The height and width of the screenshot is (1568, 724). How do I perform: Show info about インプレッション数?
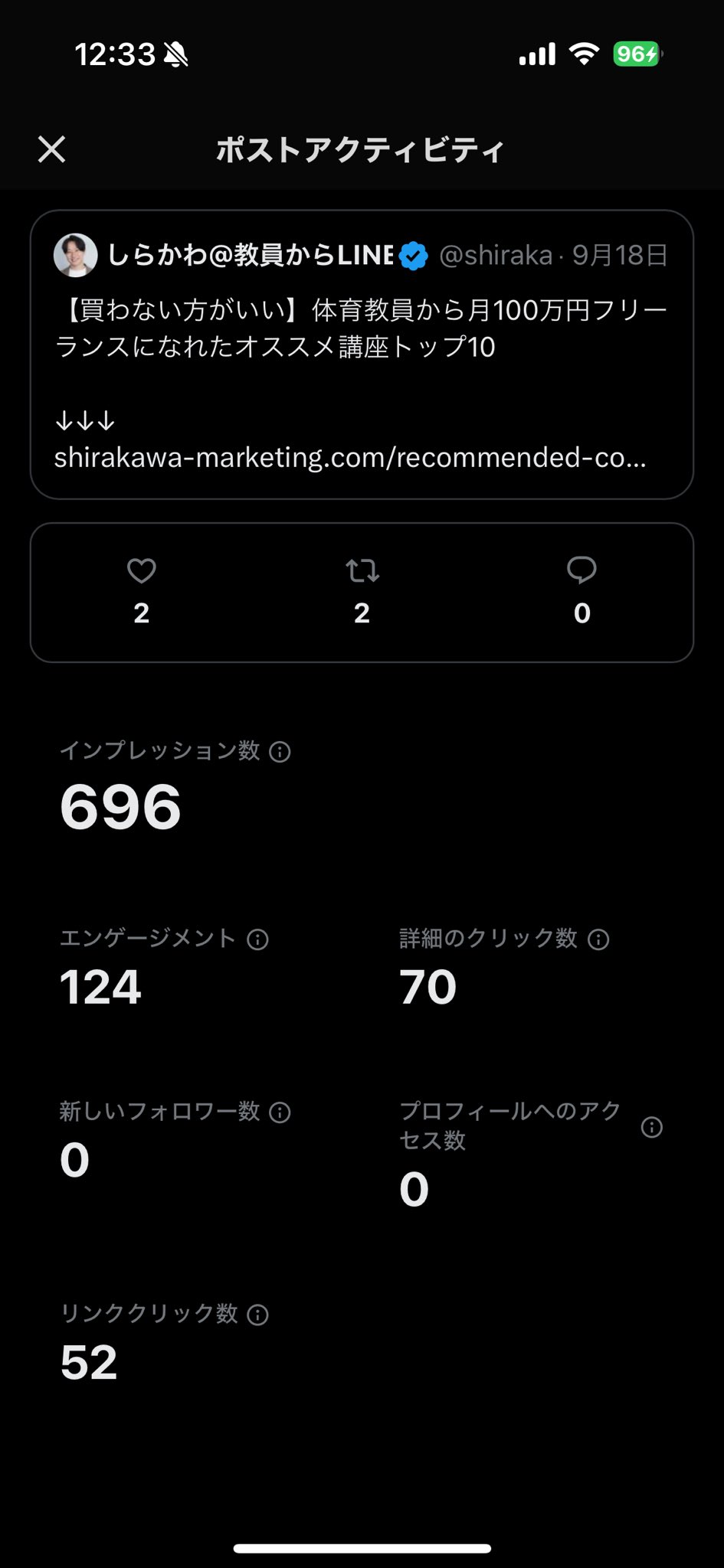coord(280,752)
